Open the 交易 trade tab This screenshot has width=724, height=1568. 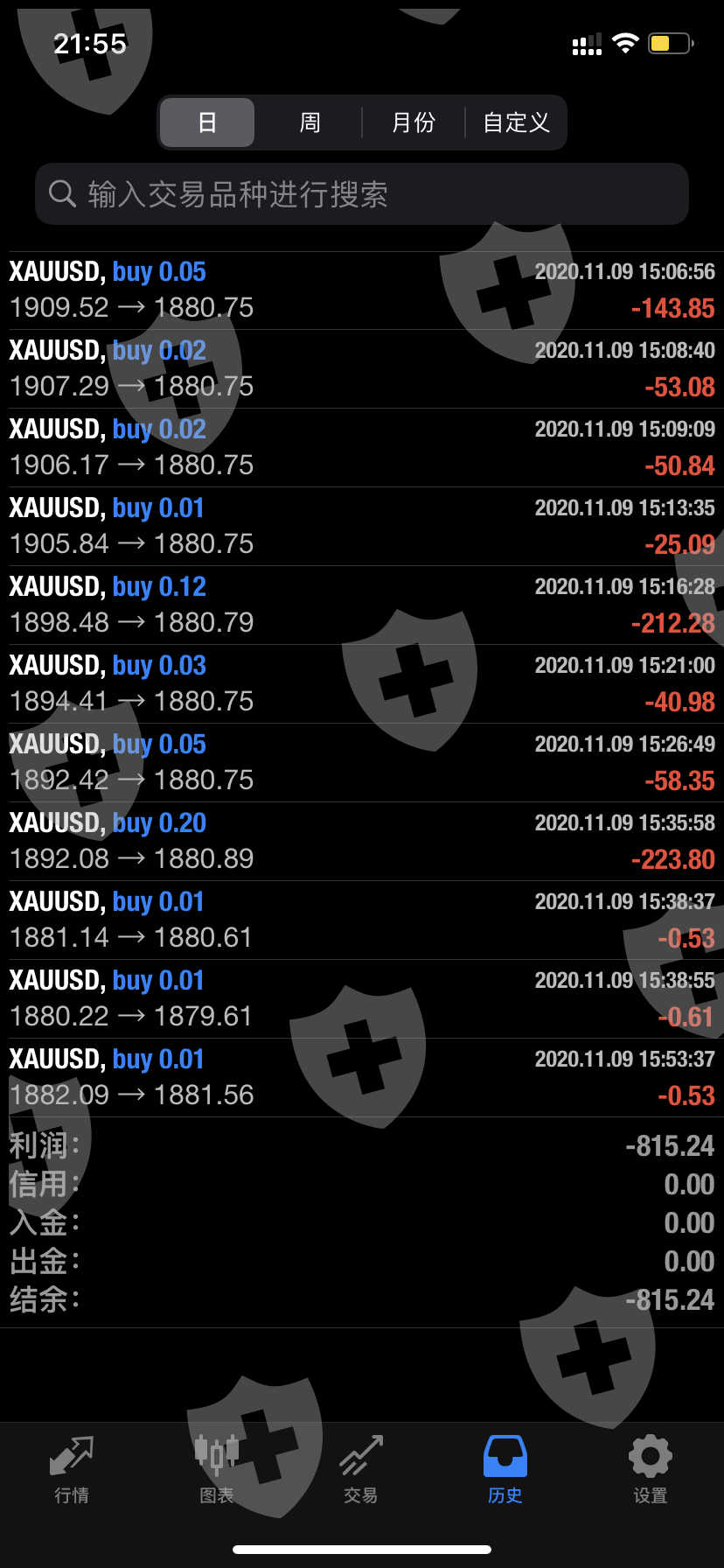pyautogui.click(x=360, y=1470)
